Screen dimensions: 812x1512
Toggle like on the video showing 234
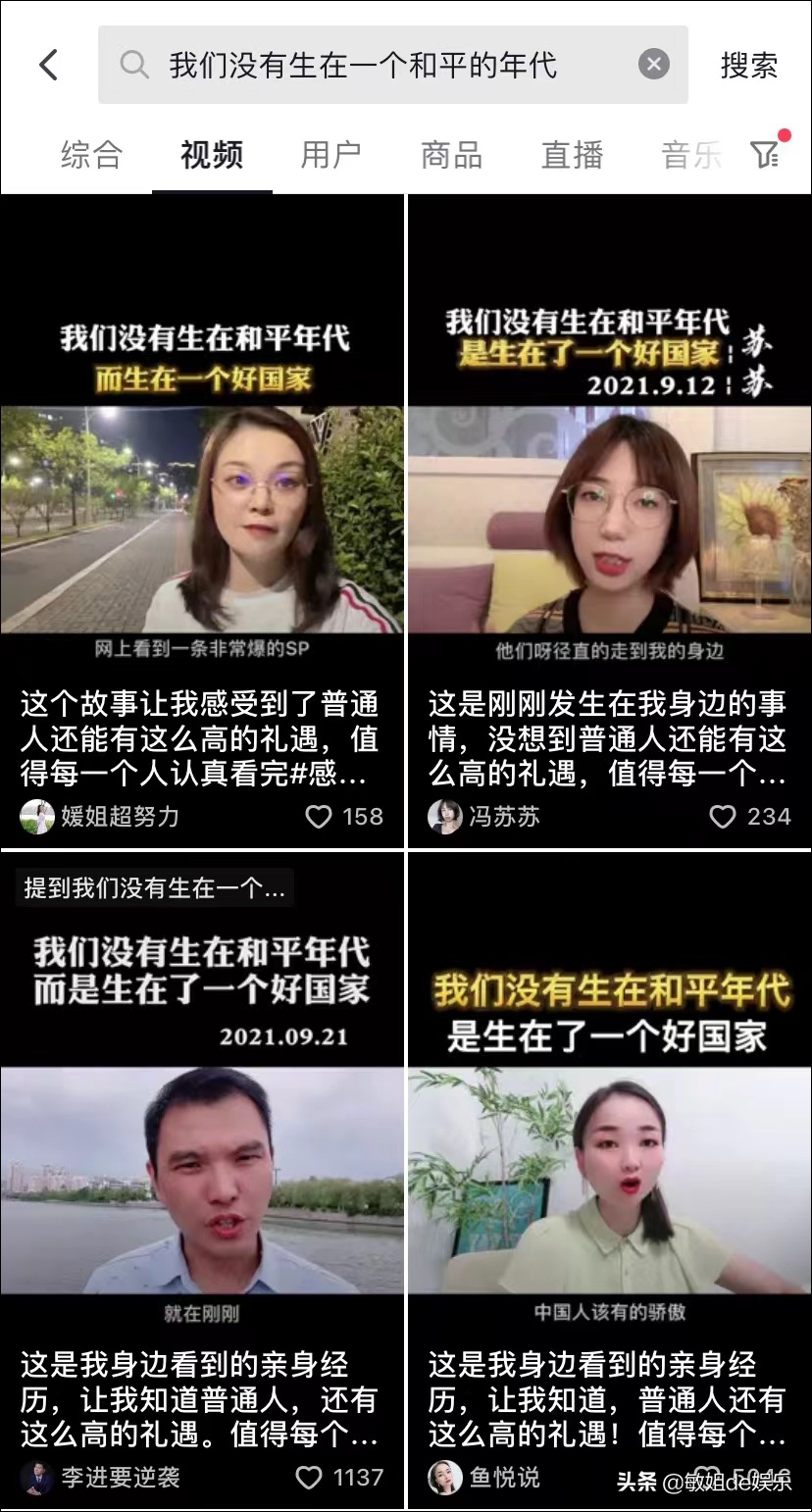[x=723, y=816]
